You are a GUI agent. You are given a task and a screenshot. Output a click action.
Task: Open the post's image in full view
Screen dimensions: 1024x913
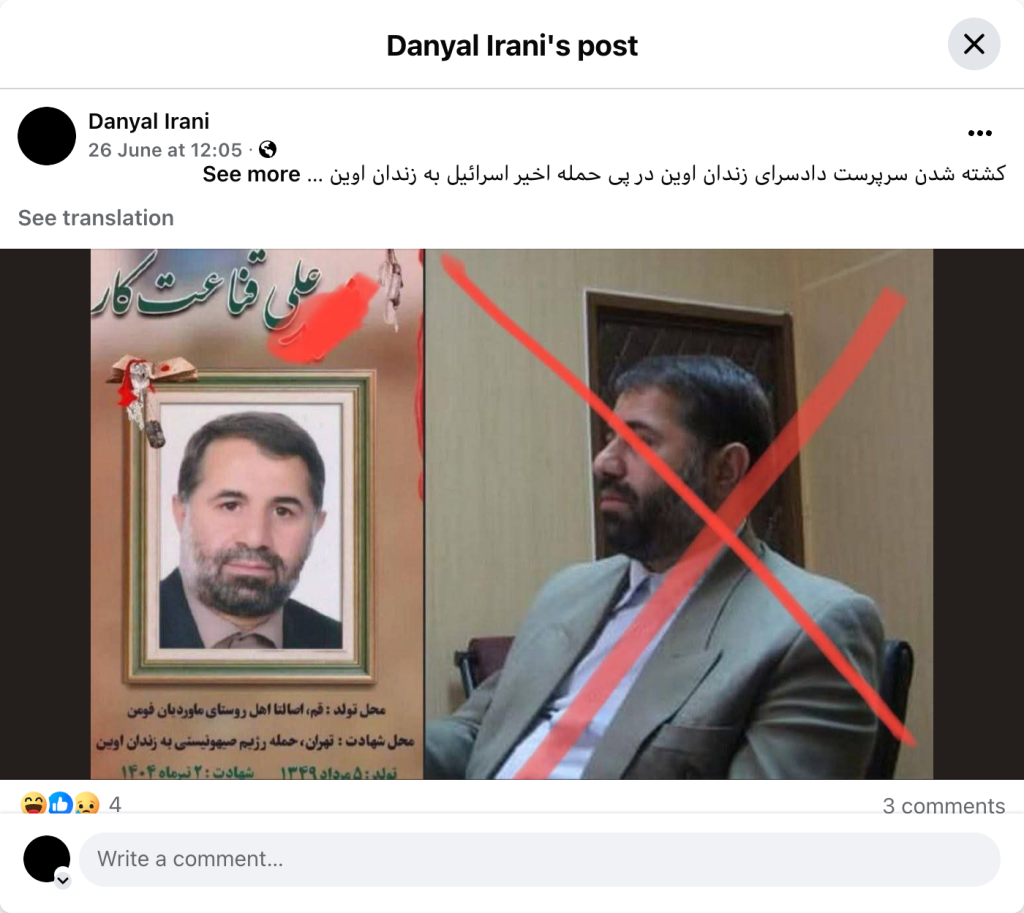511,513
